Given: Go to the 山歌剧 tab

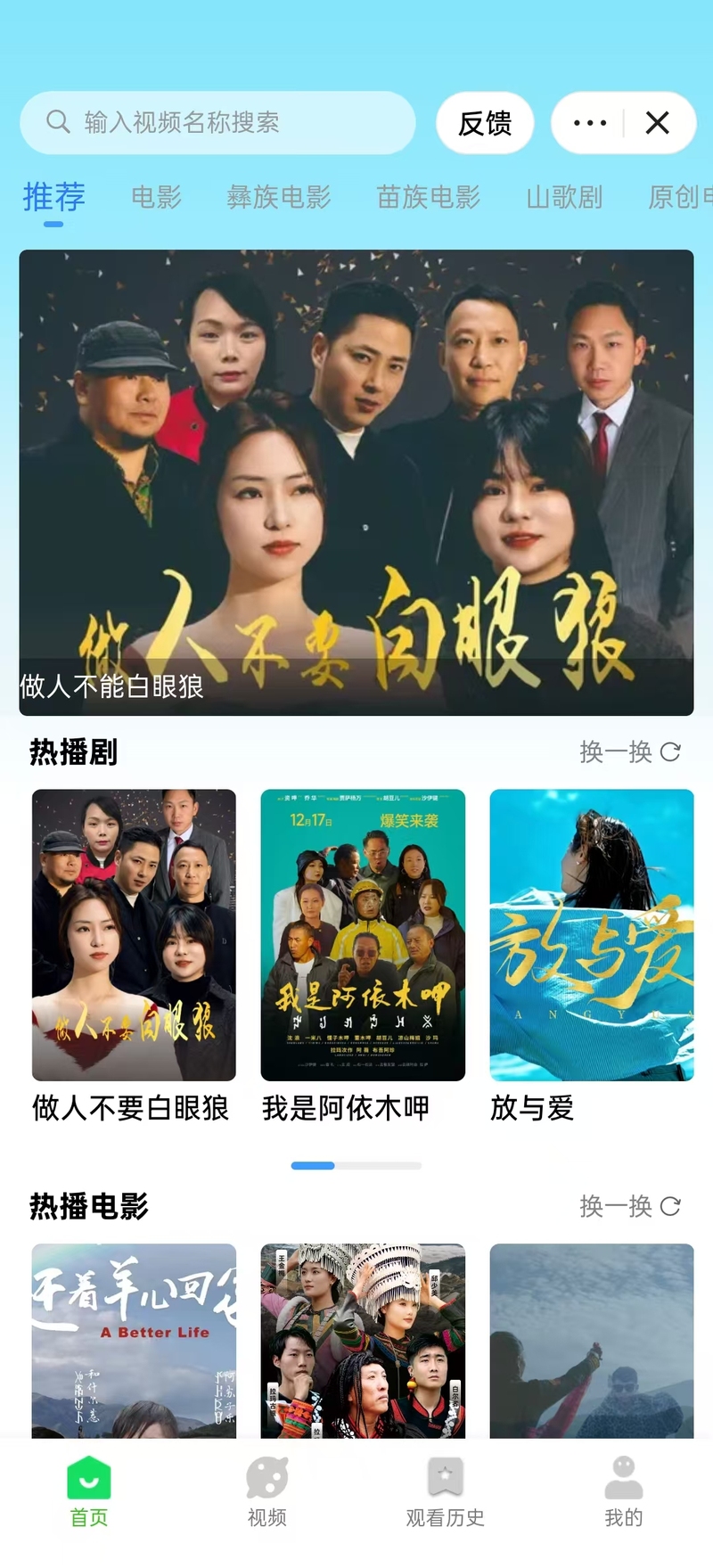Looking at the screenshot, I should (564, 197).
